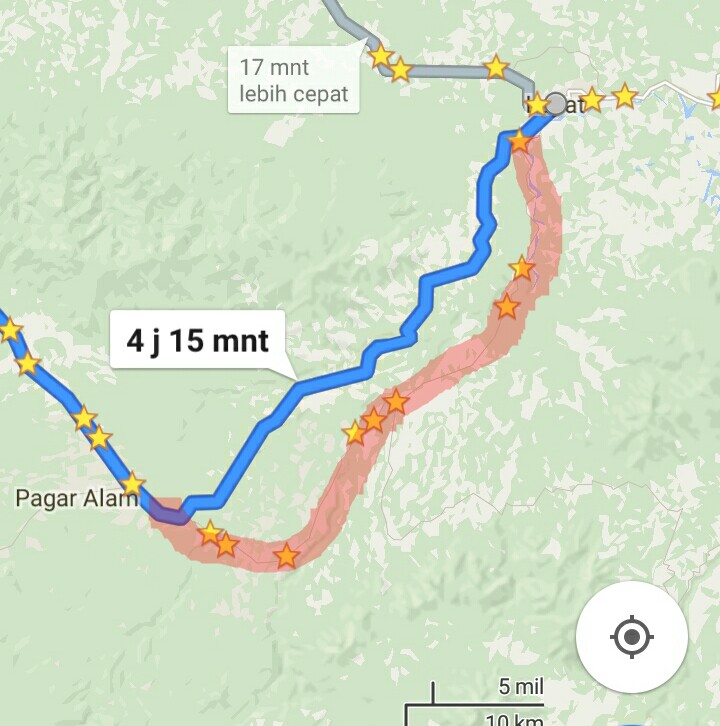Center map on my current location
The image size is (720, 726).
coord(631,637)
